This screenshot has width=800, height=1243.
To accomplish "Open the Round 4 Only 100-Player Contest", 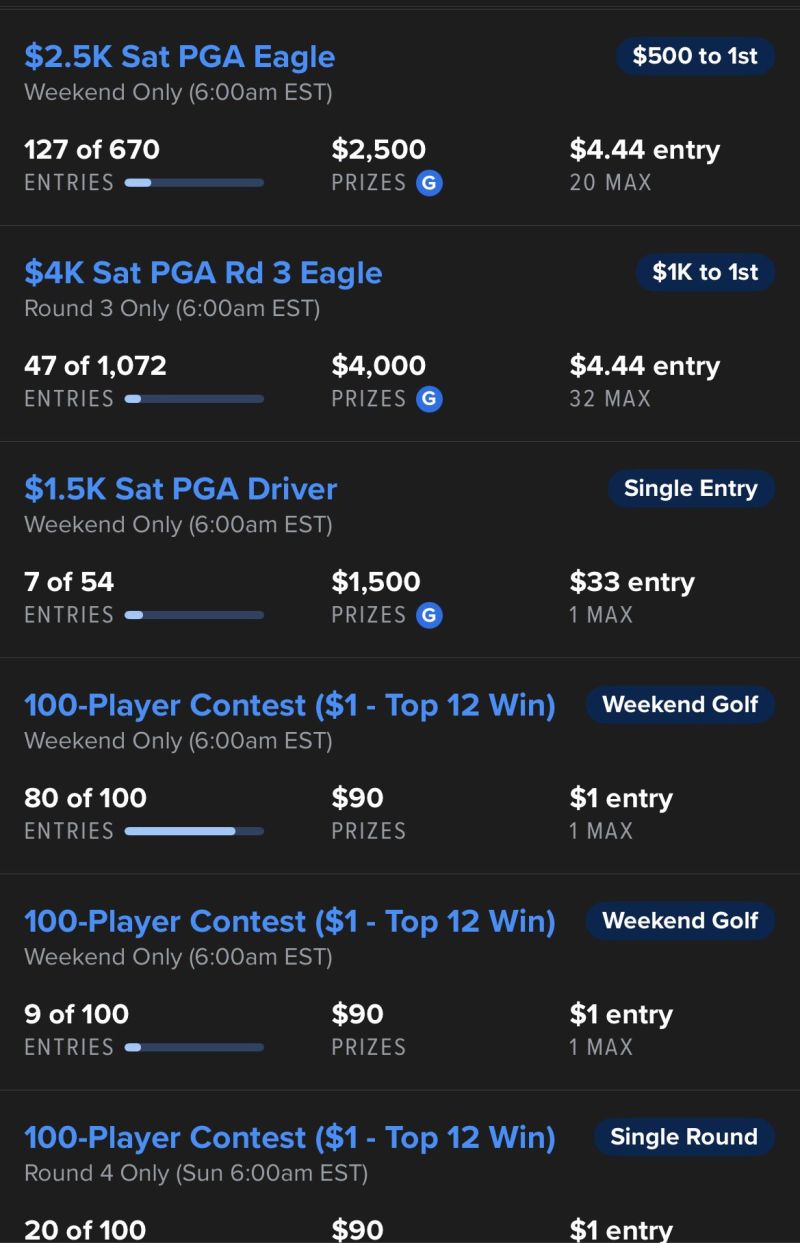I will tap(289, 1137).
